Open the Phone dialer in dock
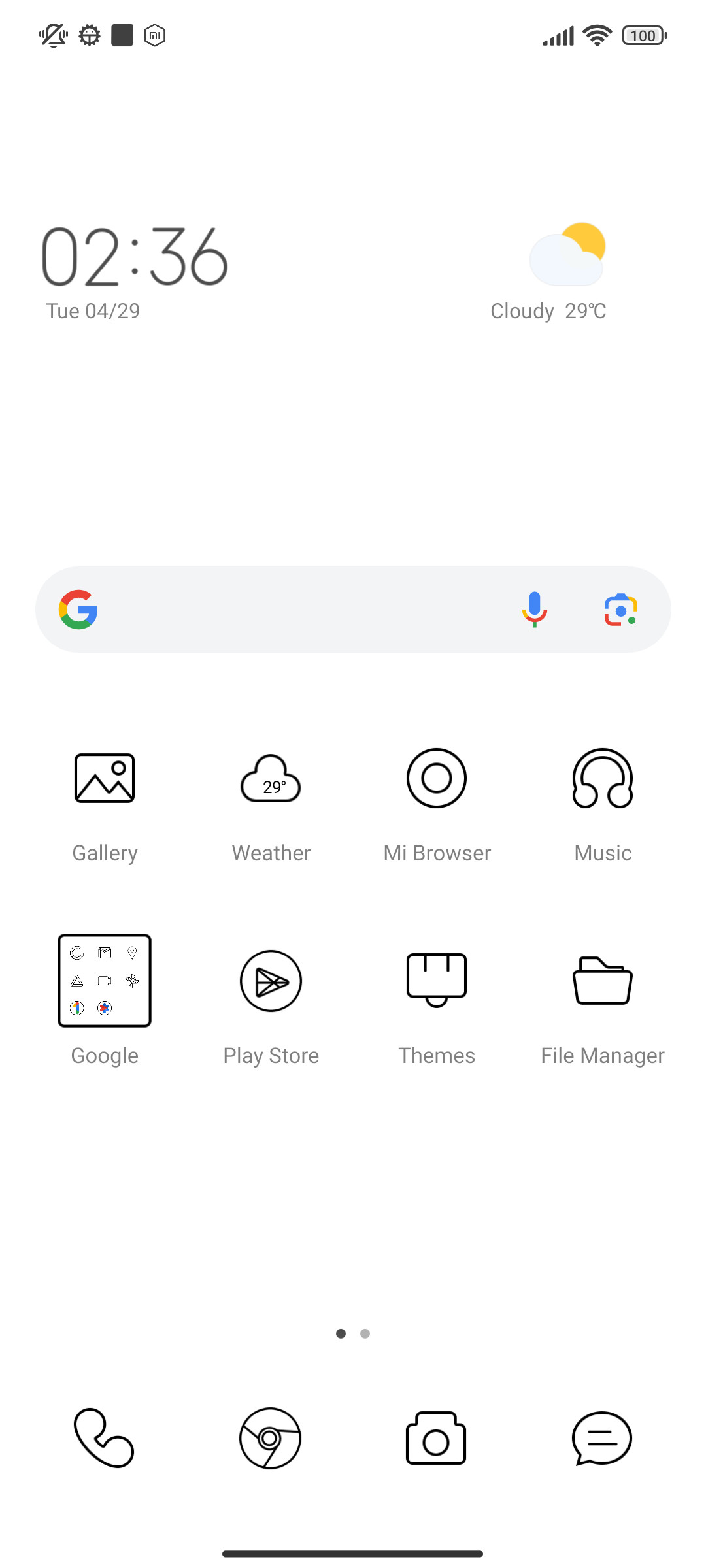Screen dimensions: 706x1568 pyautogui.click(x=105, y=1438)
